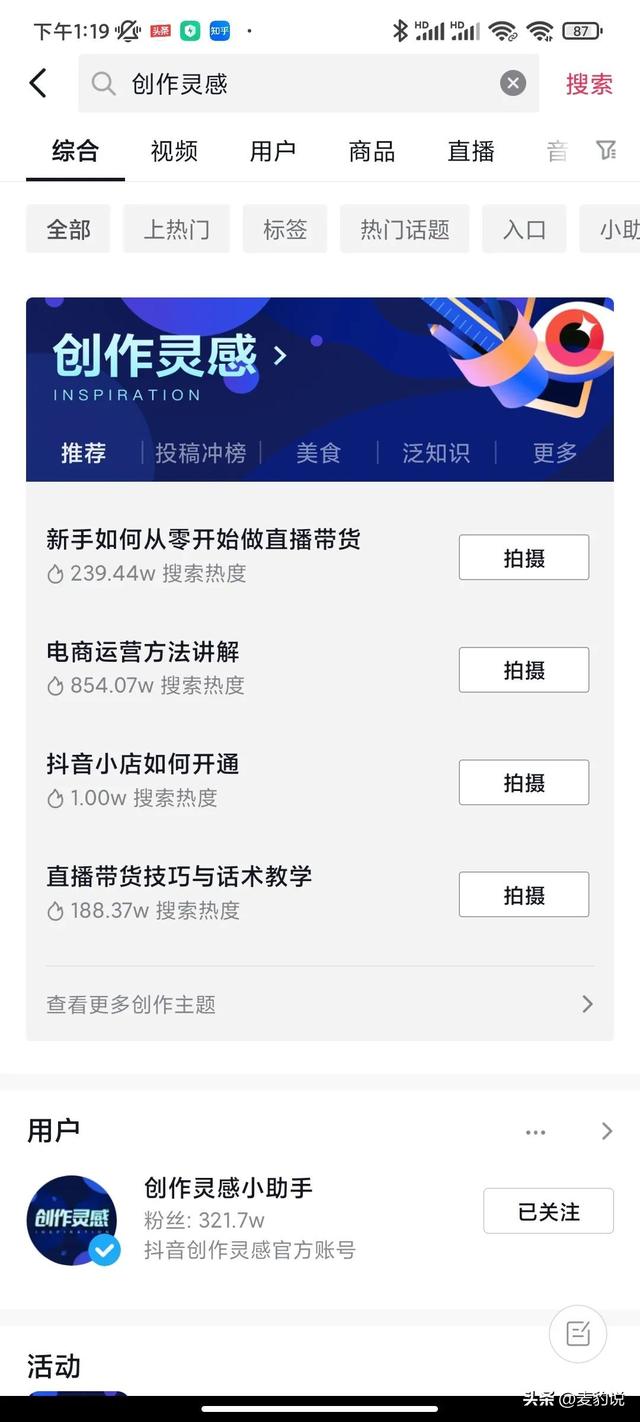Tap 拍摄 for 抖音小店如何开通

[523, 782]
